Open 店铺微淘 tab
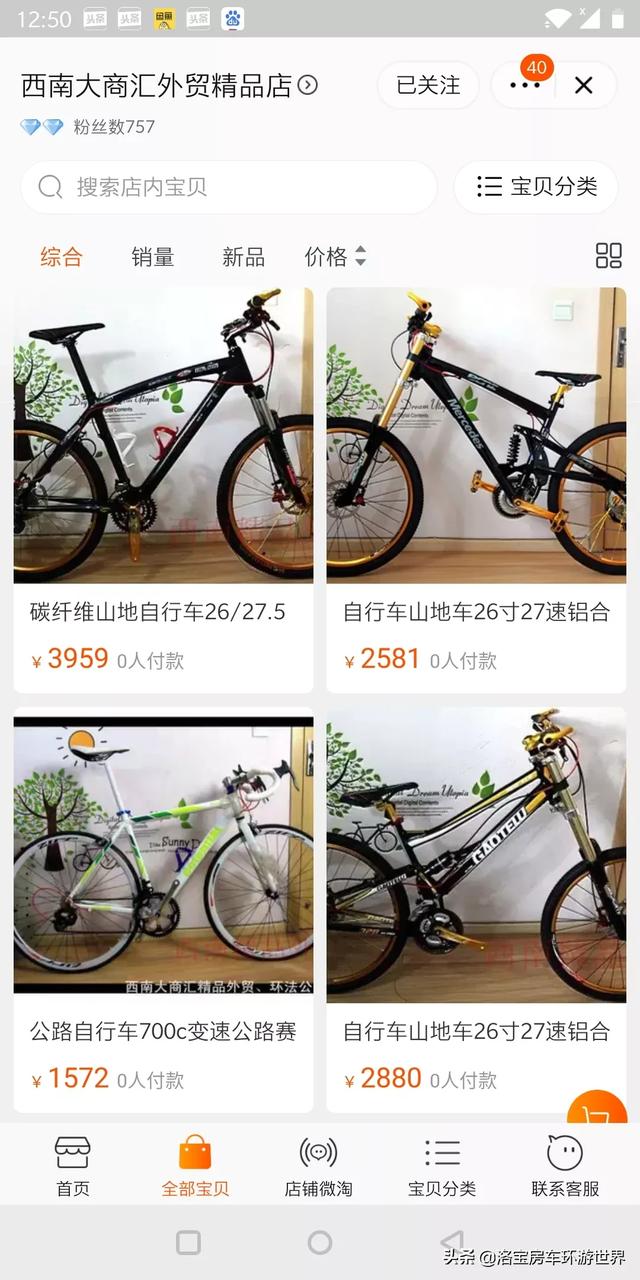The image size is (640, 1280). (318, 1166)
